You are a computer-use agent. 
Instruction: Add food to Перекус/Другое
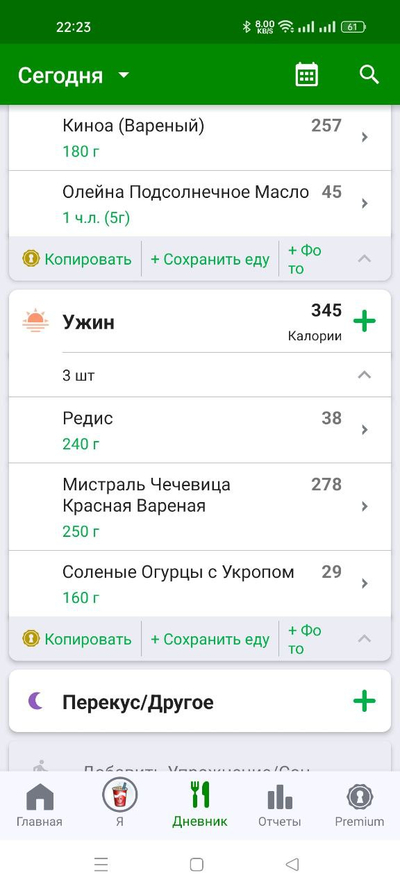coord(364,701)
